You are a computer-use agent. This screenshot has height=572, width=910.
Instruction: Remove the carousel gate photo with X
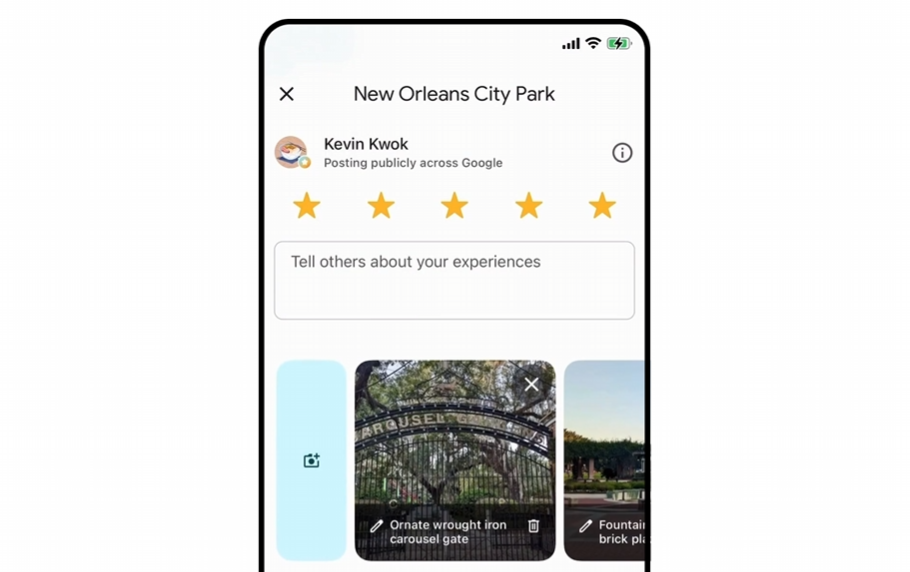pyautogui.click(x=531, y=384)
